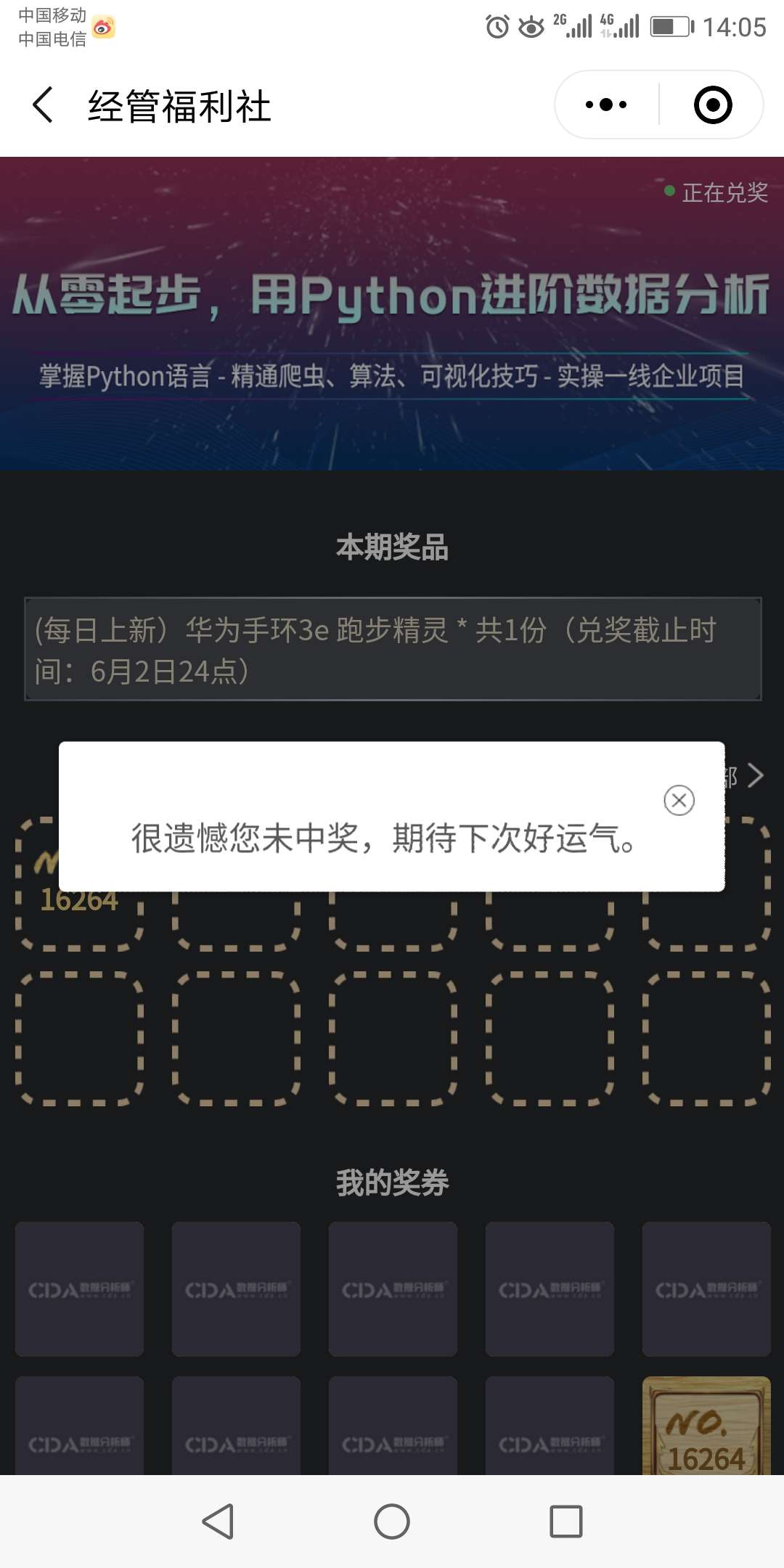Open the Python数据分析 course banner
784x1568 pixels.
392,314
